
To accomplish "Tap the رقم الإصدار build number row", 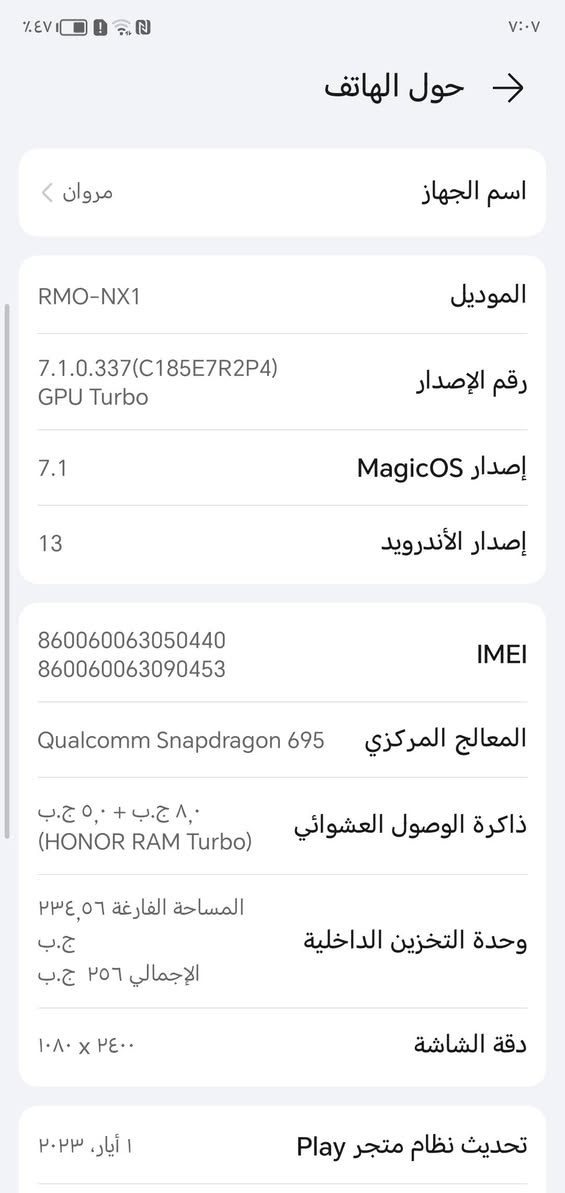I will [282, 383].
